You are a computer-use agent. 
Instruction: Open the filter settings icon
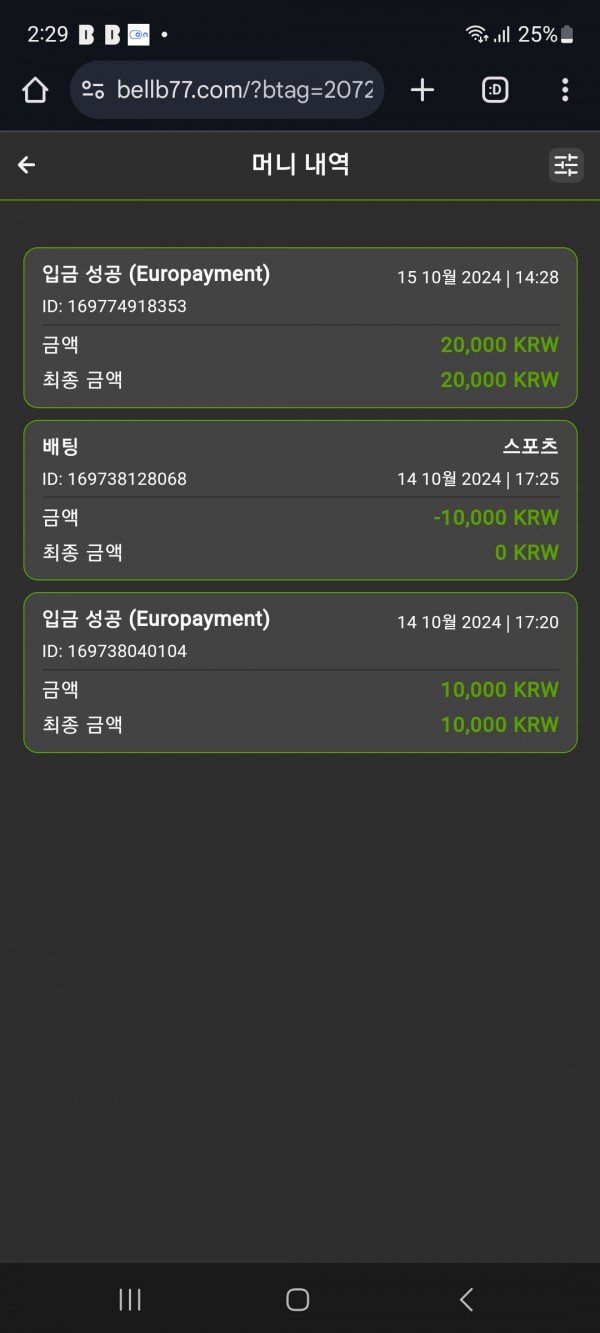(566, 165)
